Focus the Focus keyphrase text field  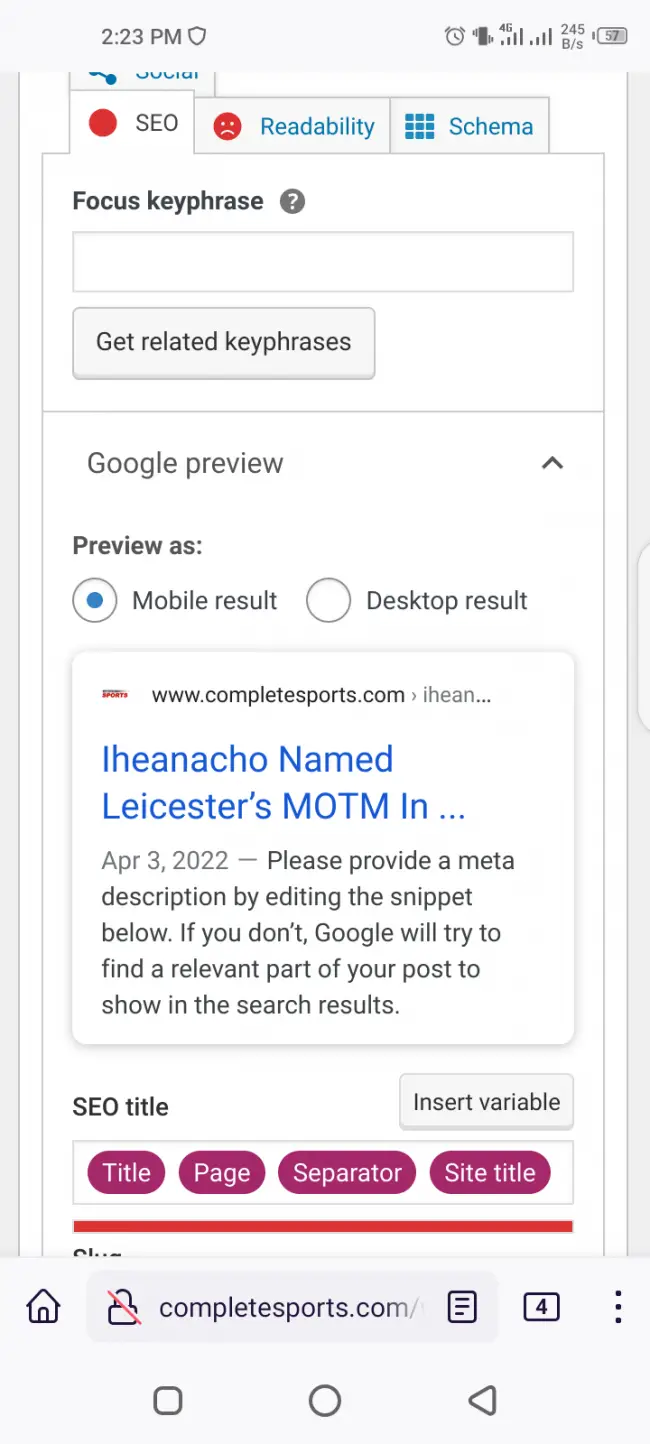click(322, 262)
